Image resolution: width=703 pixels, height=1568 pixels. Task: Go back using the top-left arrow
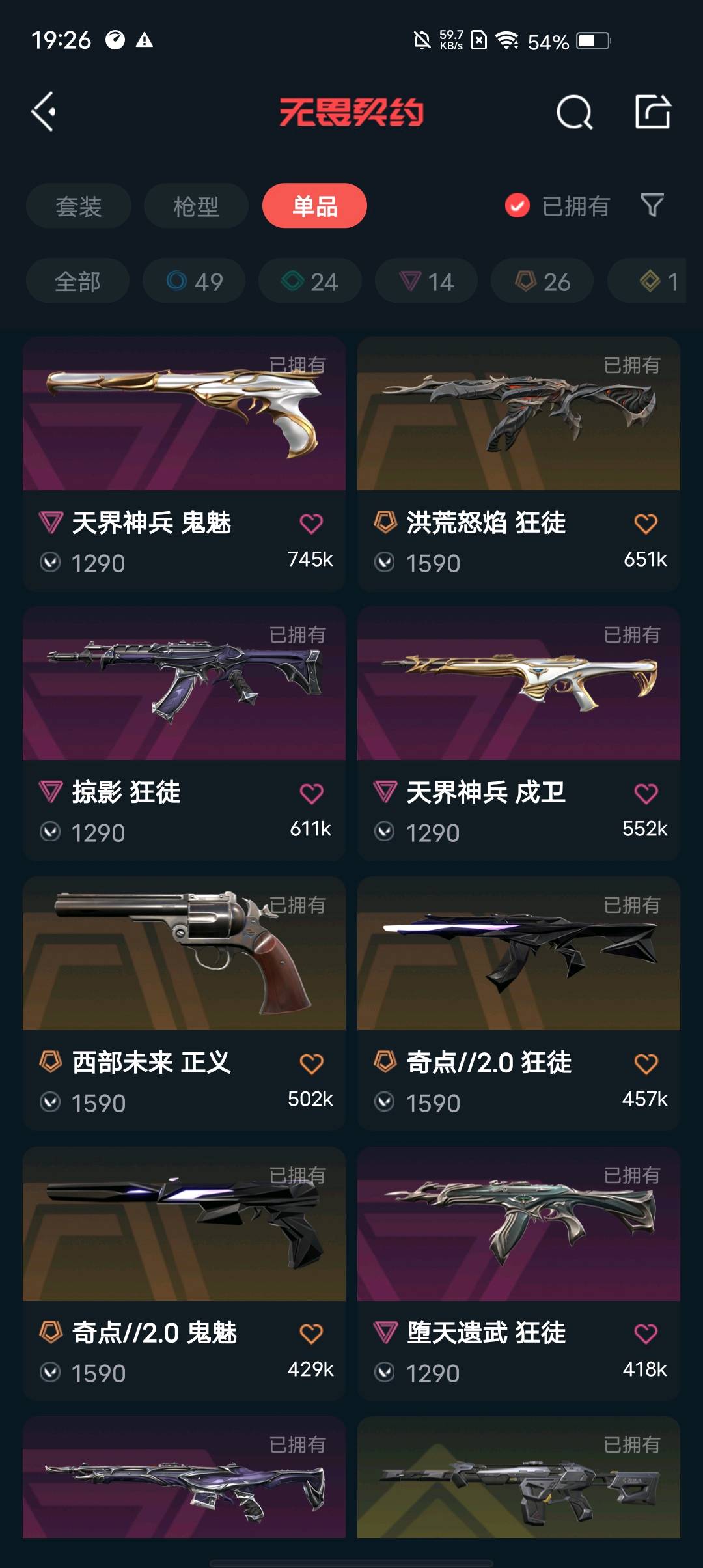(44, 112)
